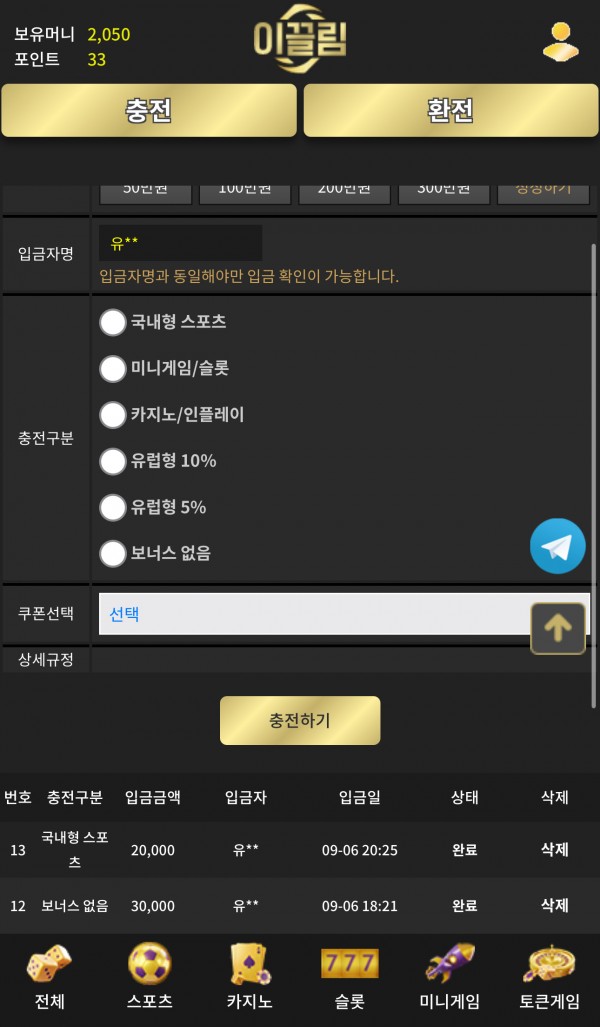600x1027 pixels.
Task: Select 미니게임/슬롯 charge type
Action: tap(113, 368)
